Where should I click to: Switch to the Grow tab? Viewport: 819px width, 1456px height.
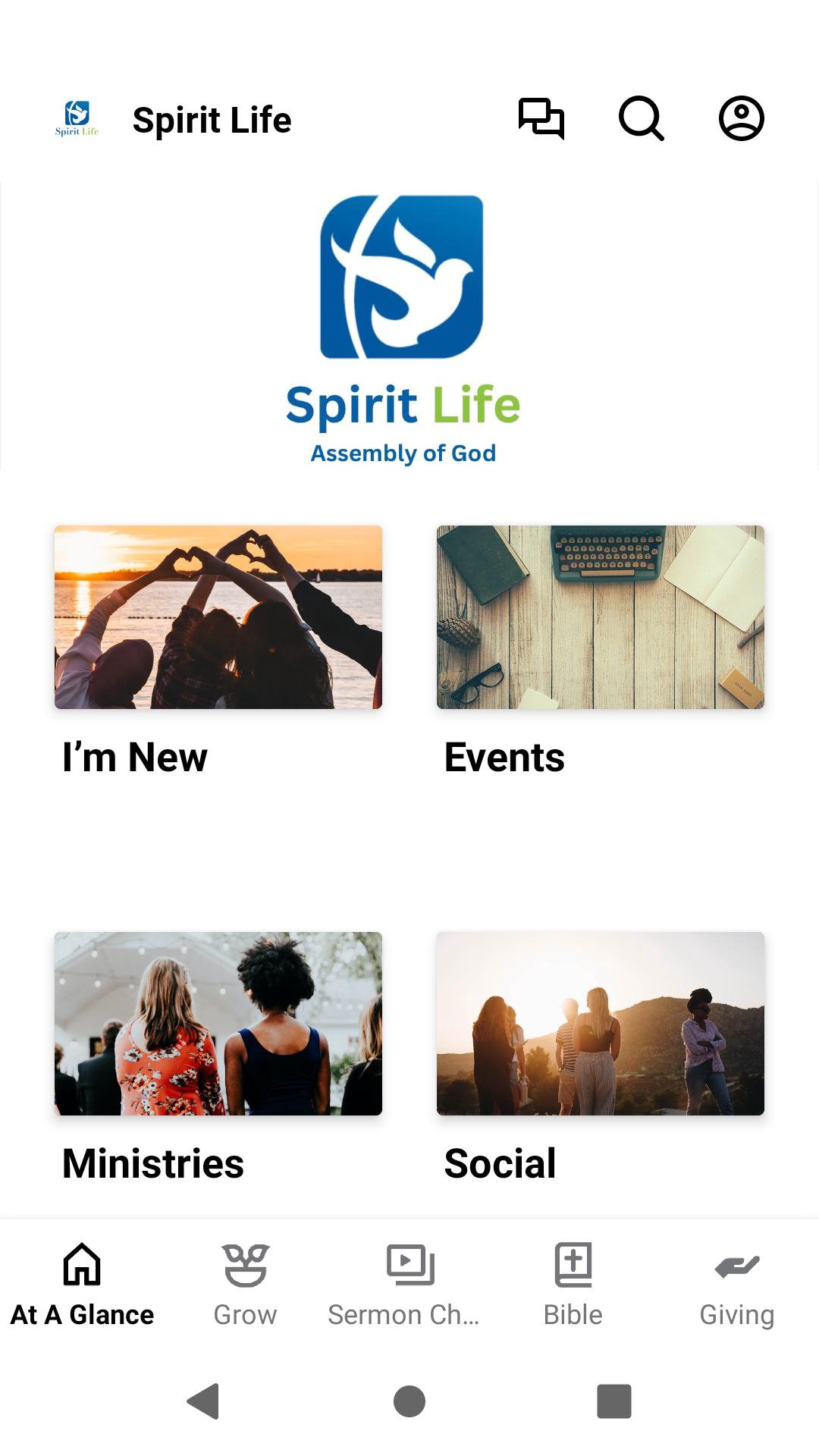[245, 1285]
